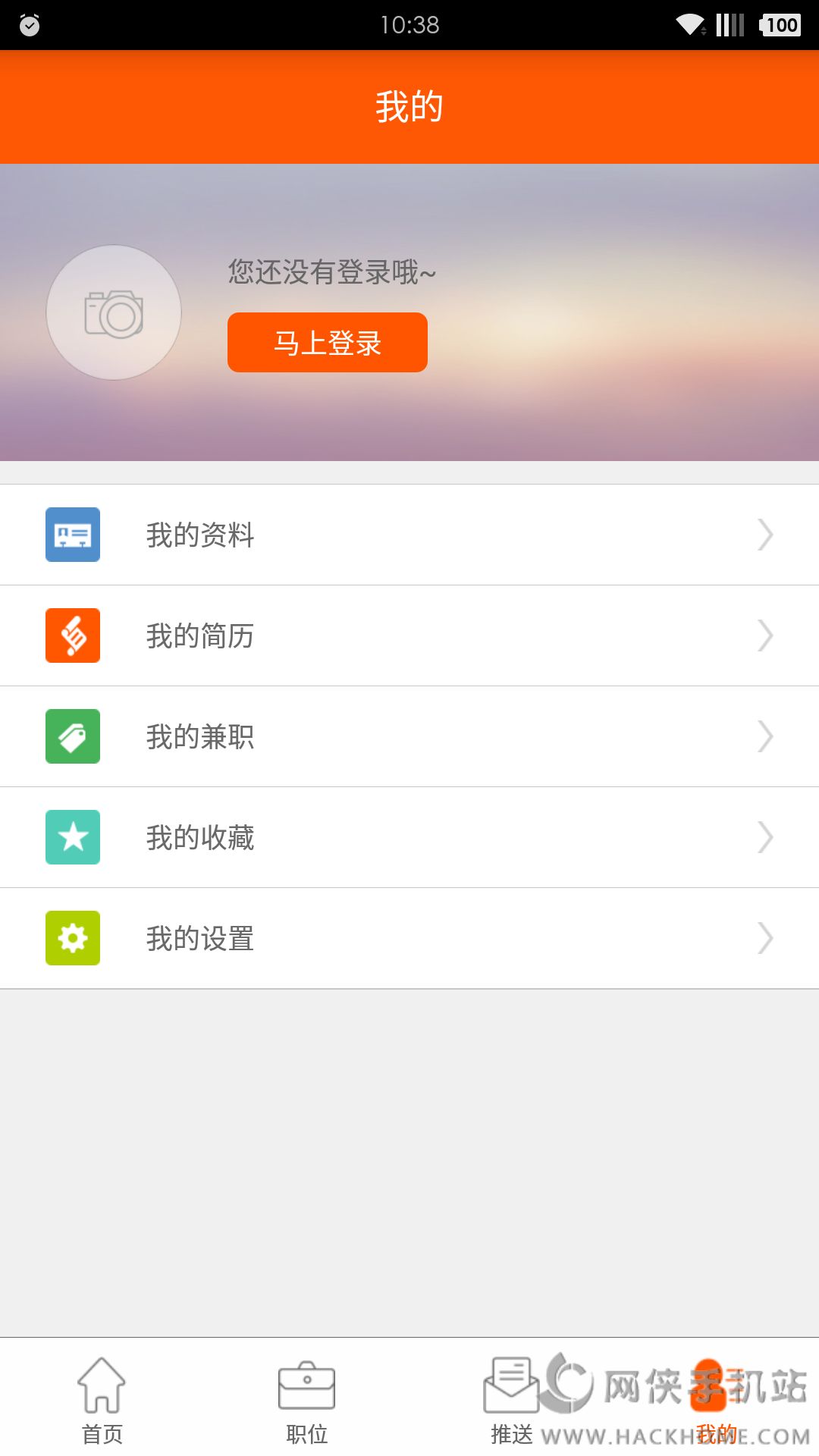Tap the 马上登录 login button

point(328,342)
